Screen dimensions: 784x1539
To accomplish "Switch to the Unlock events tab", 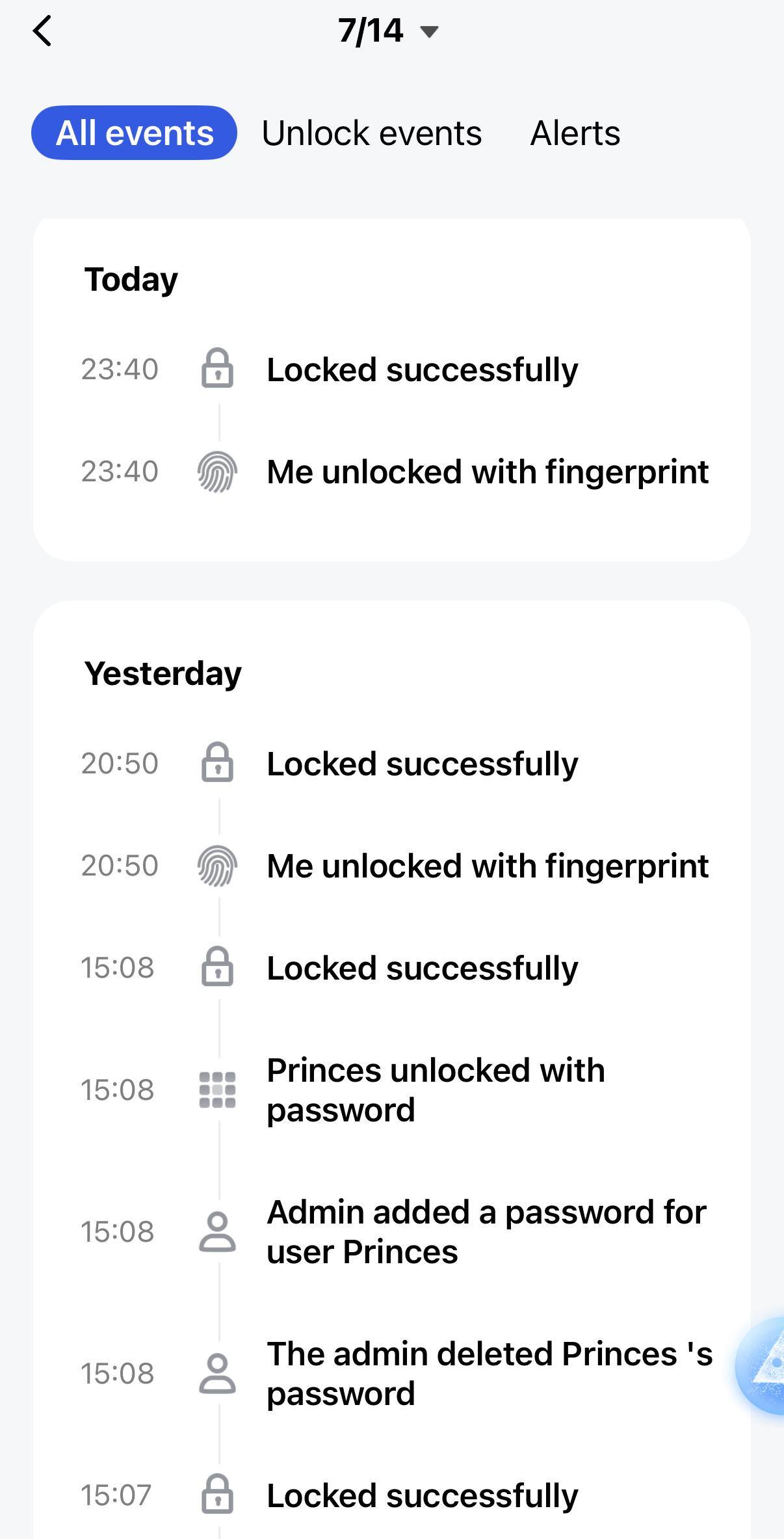I will [x=372, y=133].
